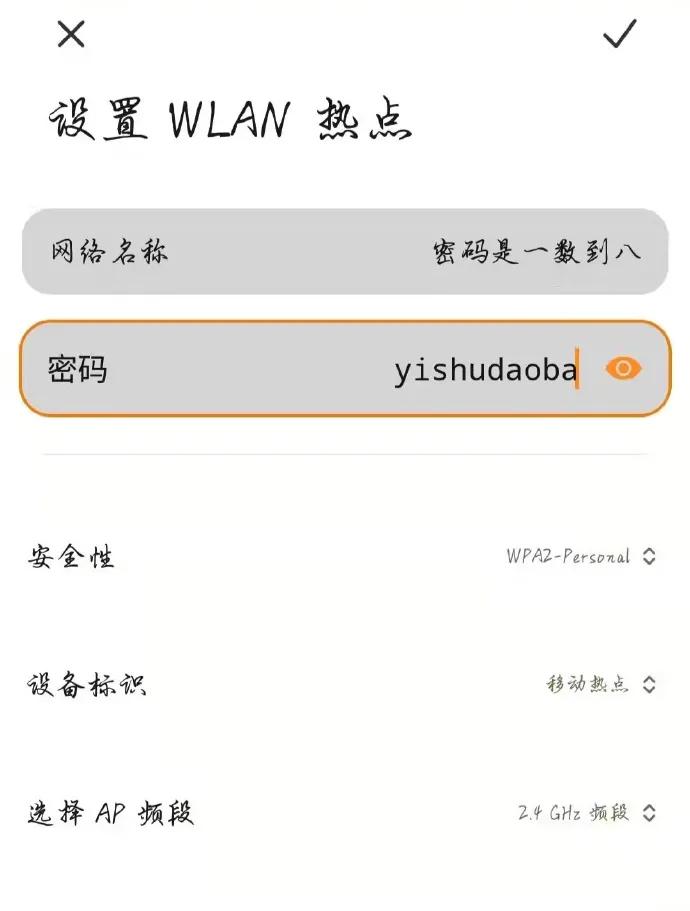Toggle password visibility with the eye icon
The height and width of the screenshot is (911, 690).
(x=623, y=369)
